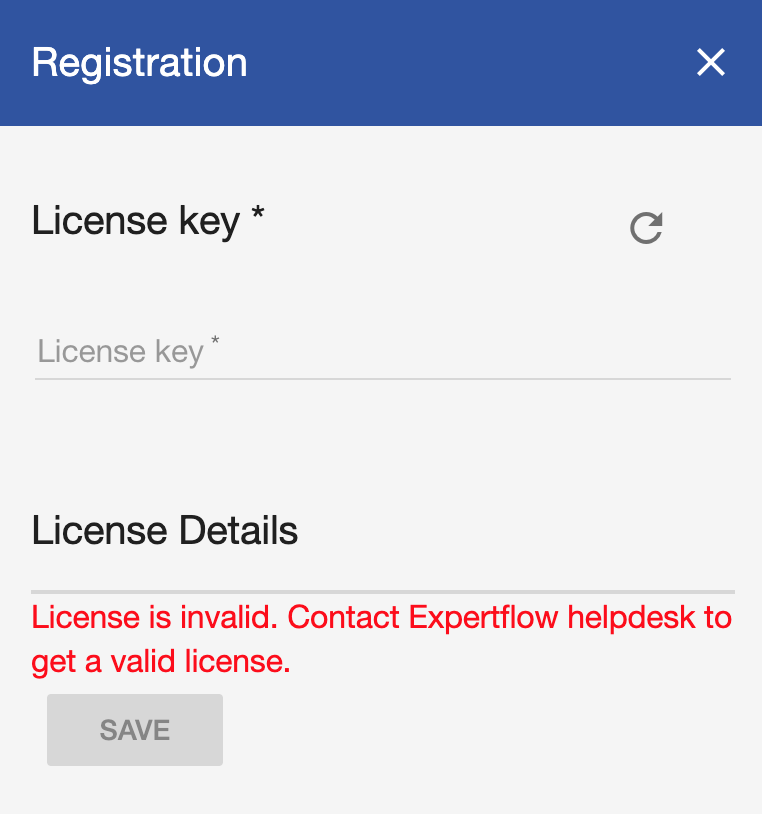Screen dimensions: 762x814
Task: Dismiss the Registration panel with the X
Action: coord(710,63)
